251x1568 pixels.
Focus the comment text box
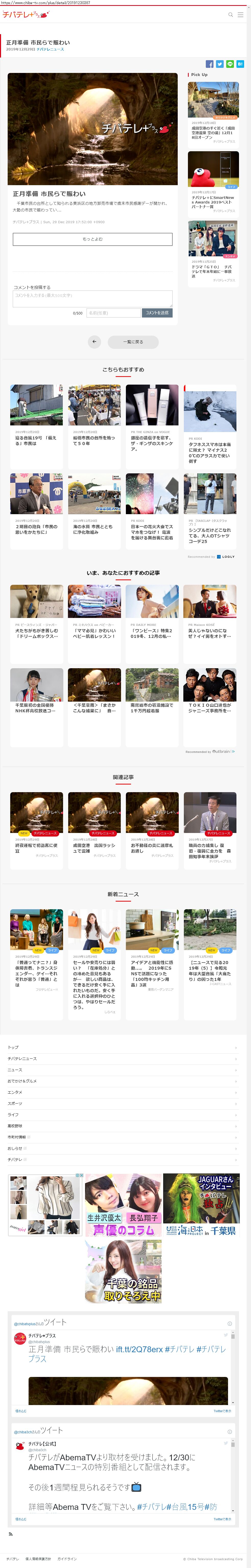point(93,298)
